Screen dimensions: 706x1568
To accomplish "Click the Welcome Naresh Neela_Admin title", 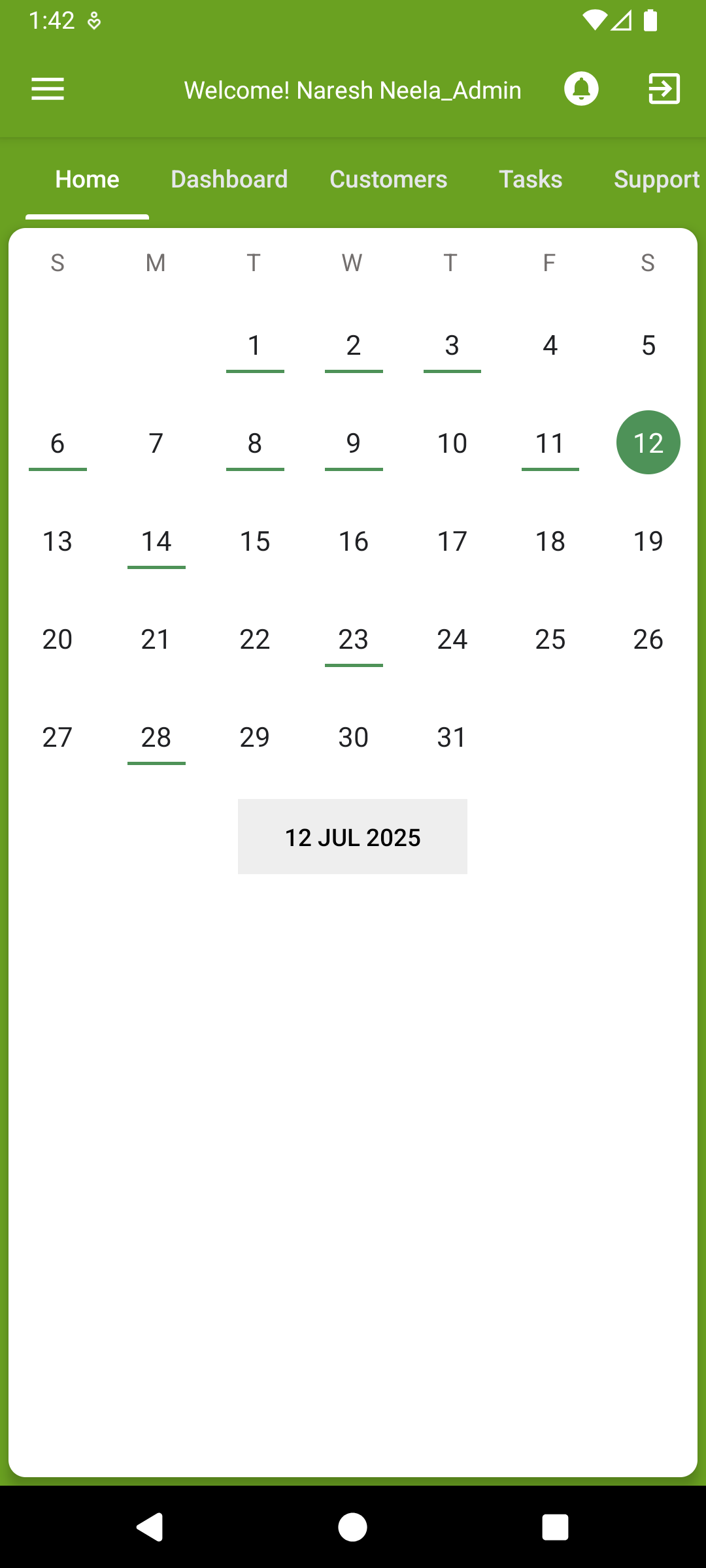I will [352, 90].
